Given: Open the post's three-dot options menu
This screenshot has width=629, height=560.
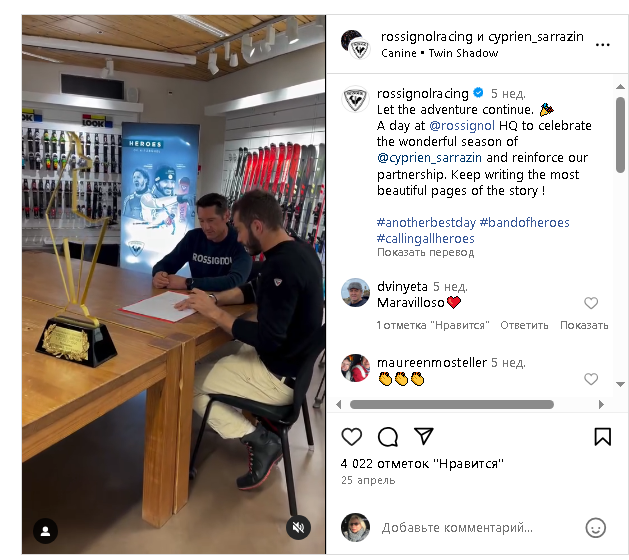Looking at the screenshot, I should point(602,45).
